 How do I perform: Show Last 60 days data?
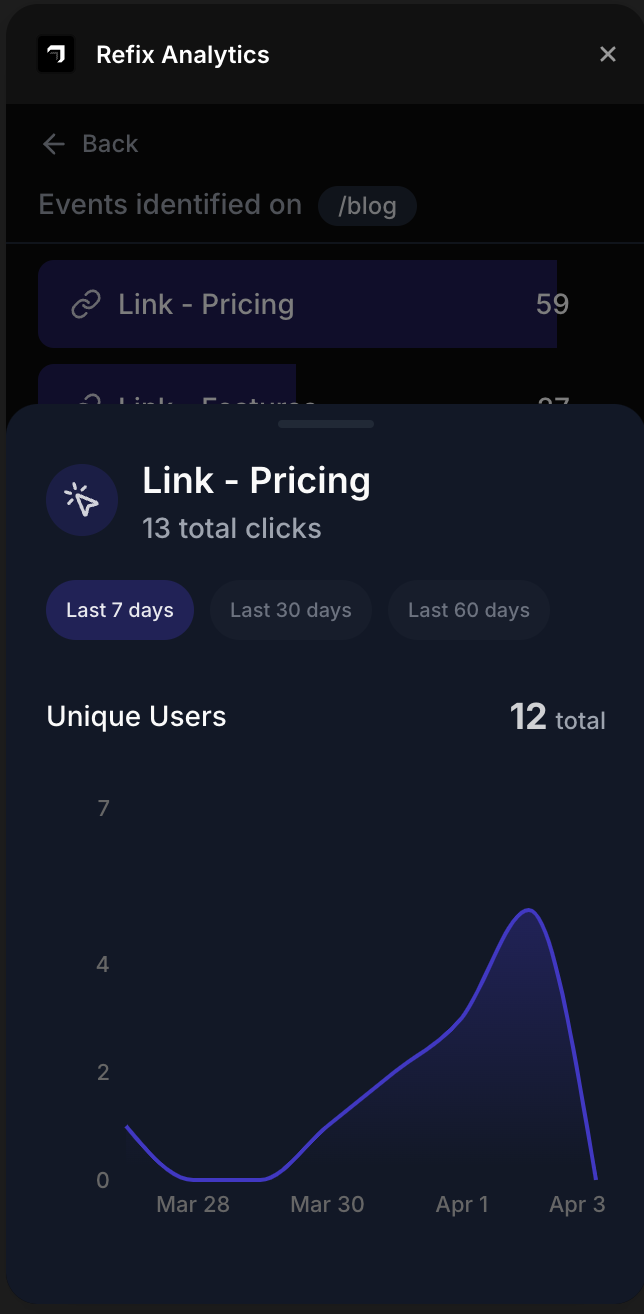tap(469, 610)
